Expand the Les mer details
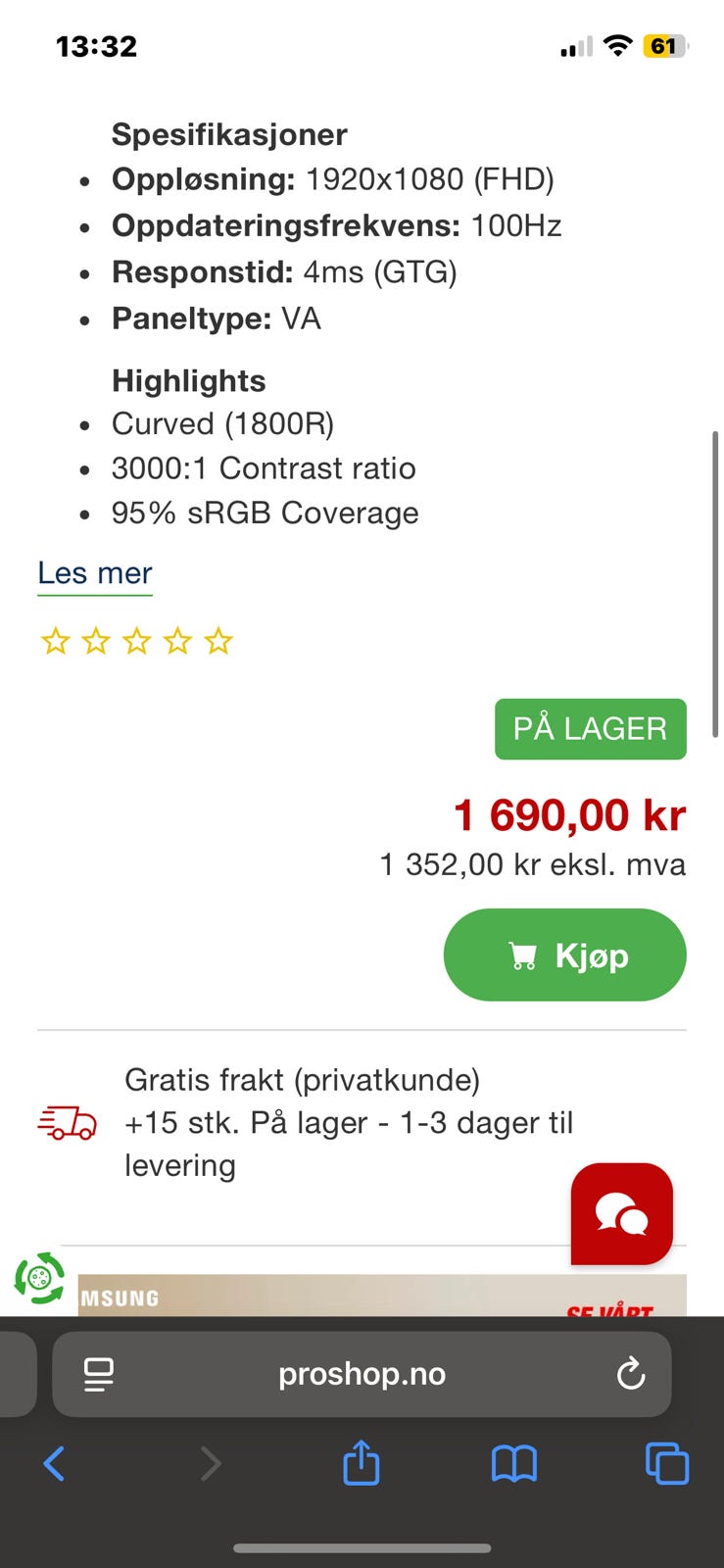The height and width of the screenshot is (1568, 724). pos(94,572)
